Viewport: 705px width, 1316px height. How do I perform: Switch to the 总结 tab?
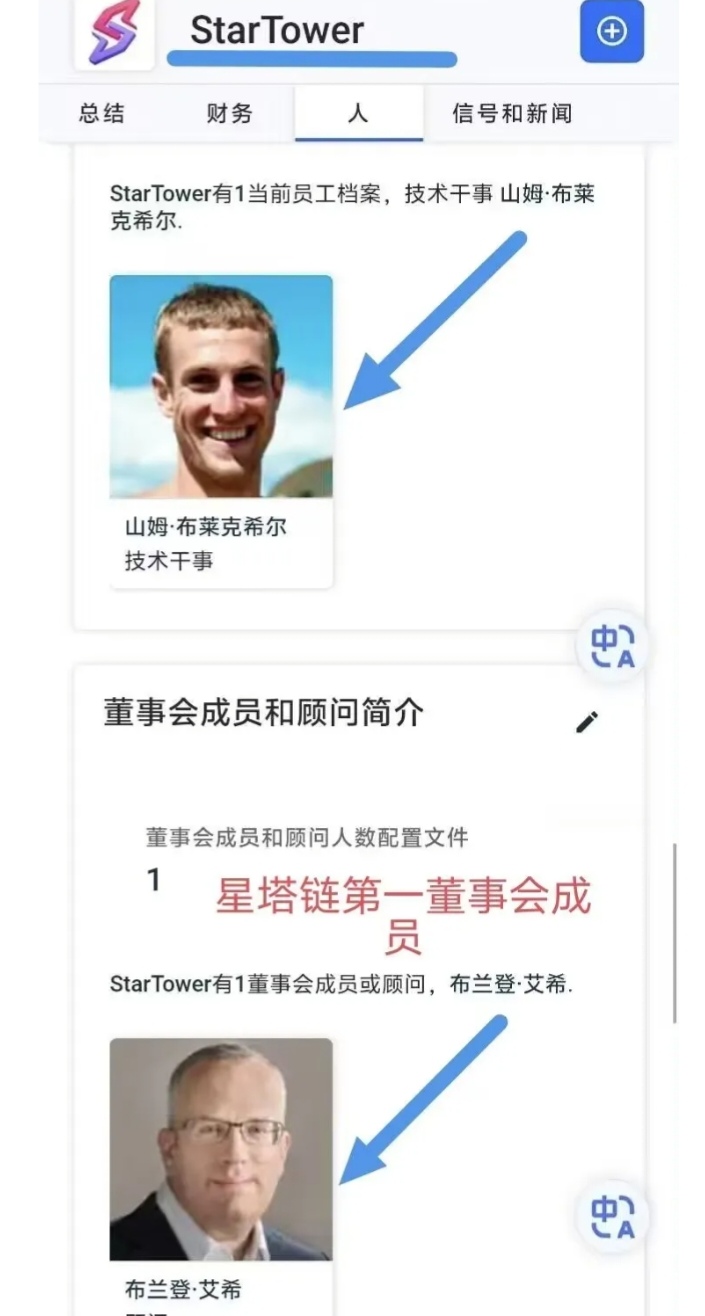point(103,113)
